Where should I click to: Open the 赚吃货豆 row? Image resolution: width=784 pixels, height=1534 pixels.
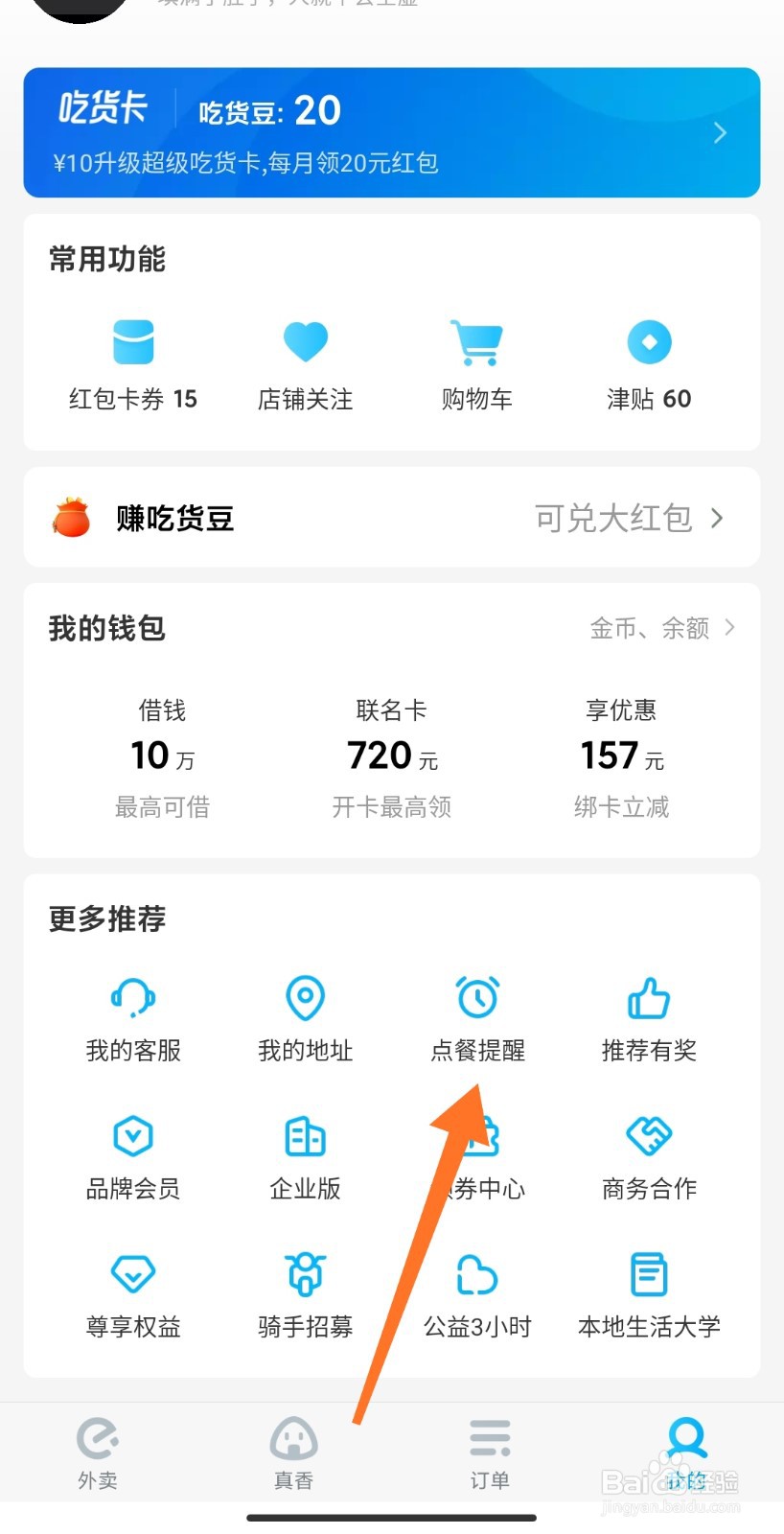[x=392, y=518]
